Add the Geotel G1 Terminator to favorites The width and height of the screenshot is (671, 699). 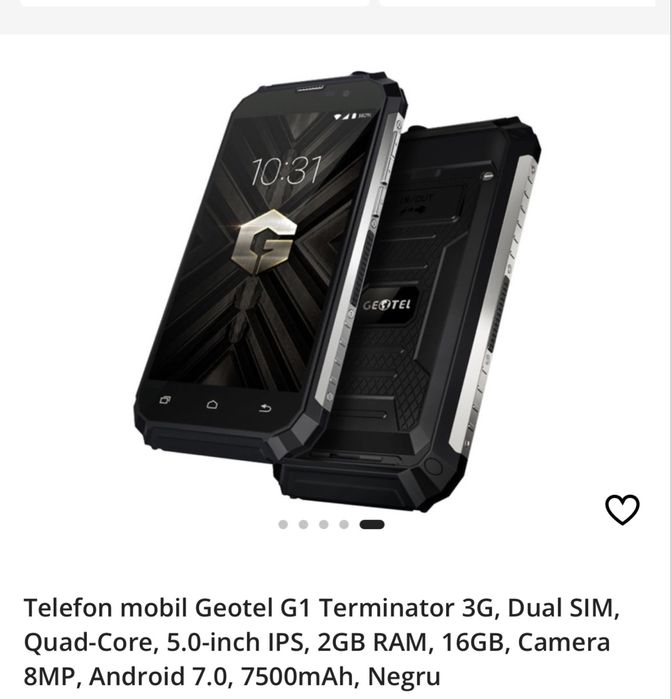622,510
